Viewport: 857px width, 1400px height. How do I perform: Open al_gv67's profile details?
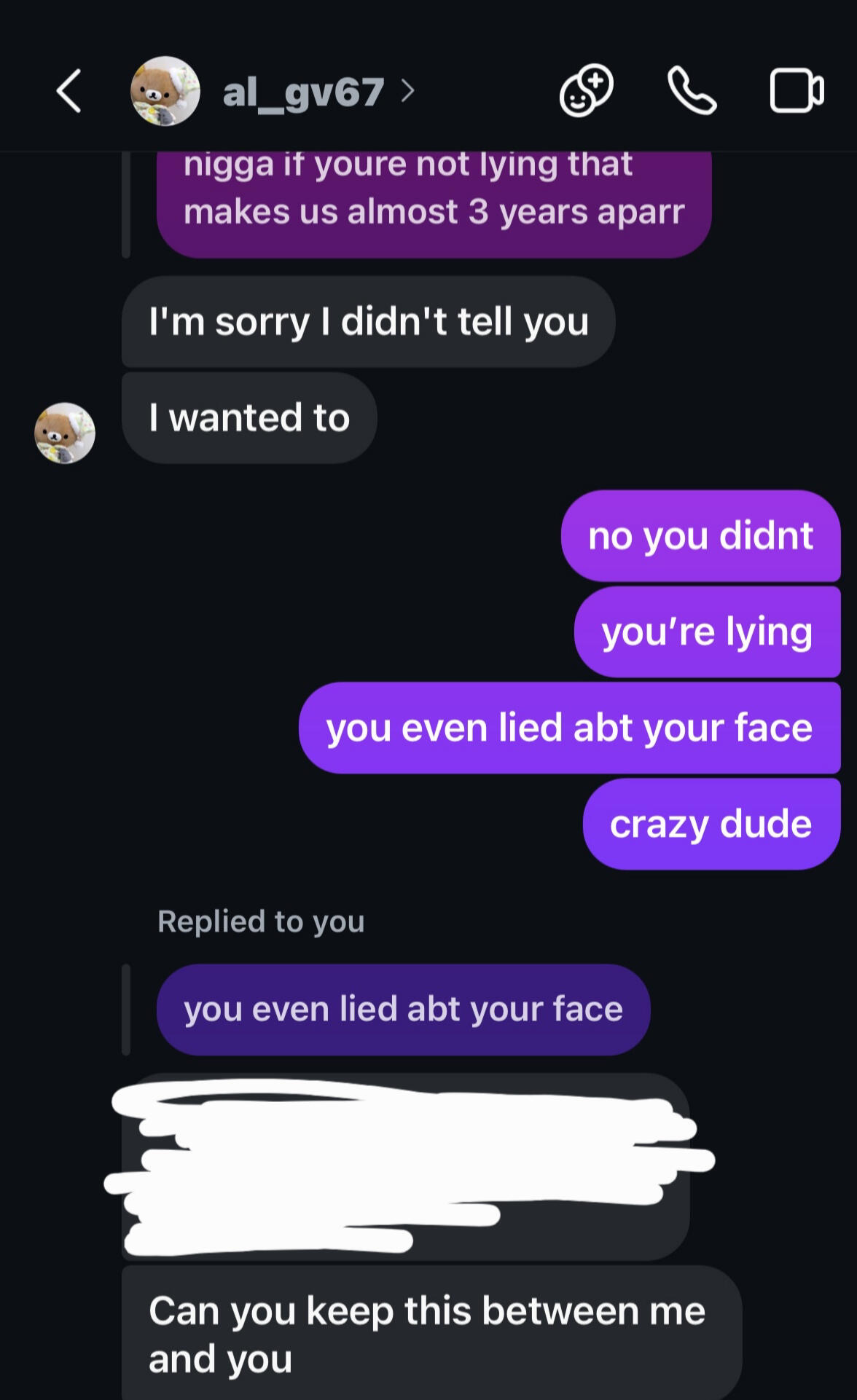click(x=305, y=92)
